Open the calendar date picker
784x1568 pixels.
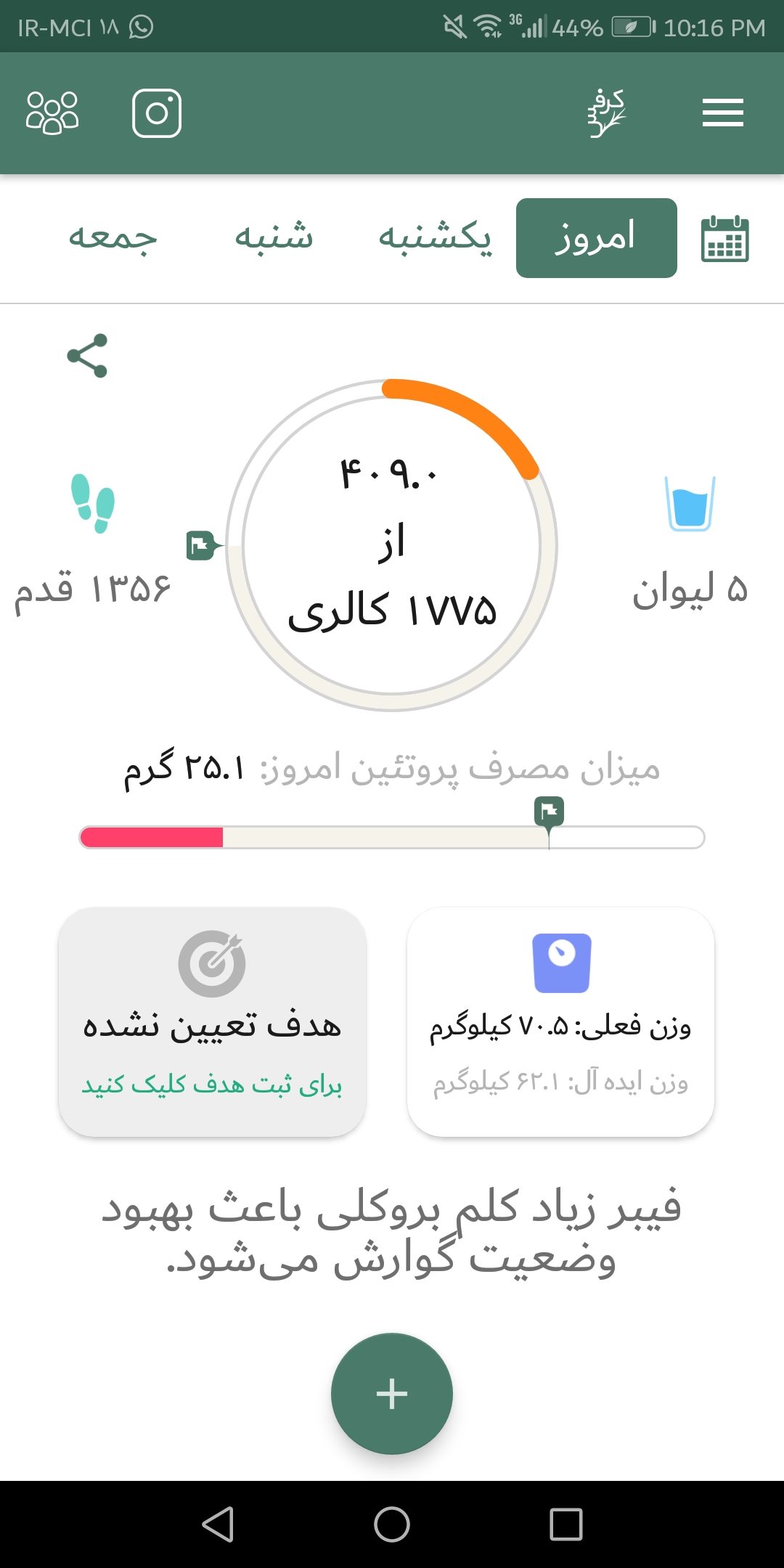pyautogui.click(x=724, y=239)
